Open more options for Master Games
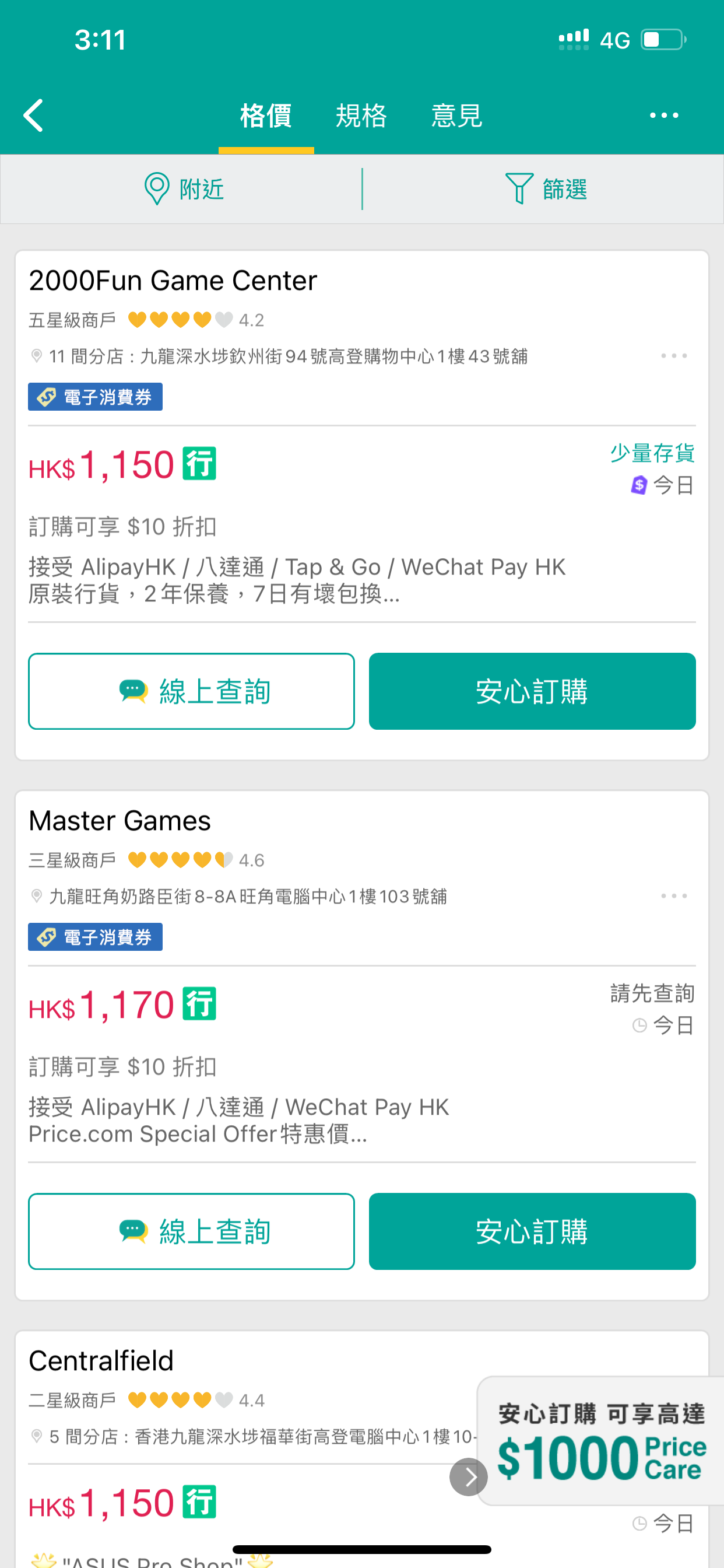This screenshot has width=724, height=1568. pos(674,895)
